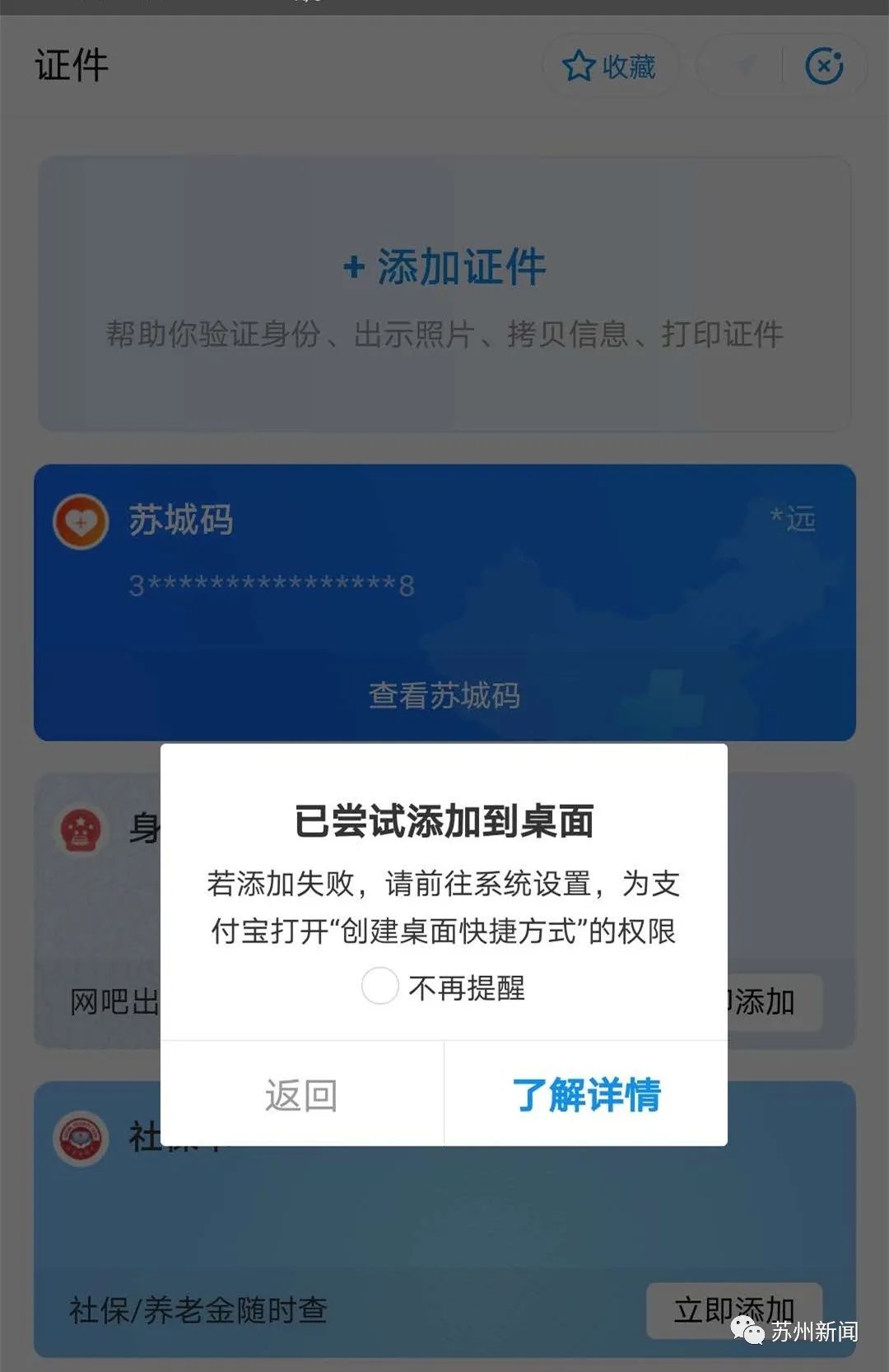
Task: Tap 返回 to dismiss the dialog
Action: (x=301, y=1095)
